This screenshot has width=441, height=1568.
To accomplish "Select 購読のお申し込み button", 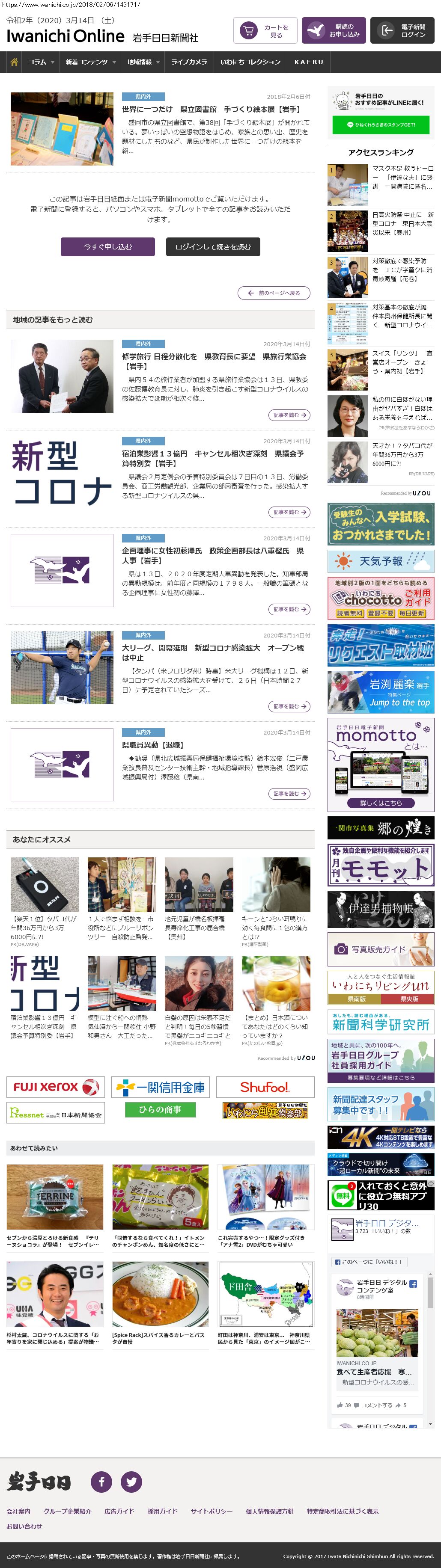I will 333,30.
